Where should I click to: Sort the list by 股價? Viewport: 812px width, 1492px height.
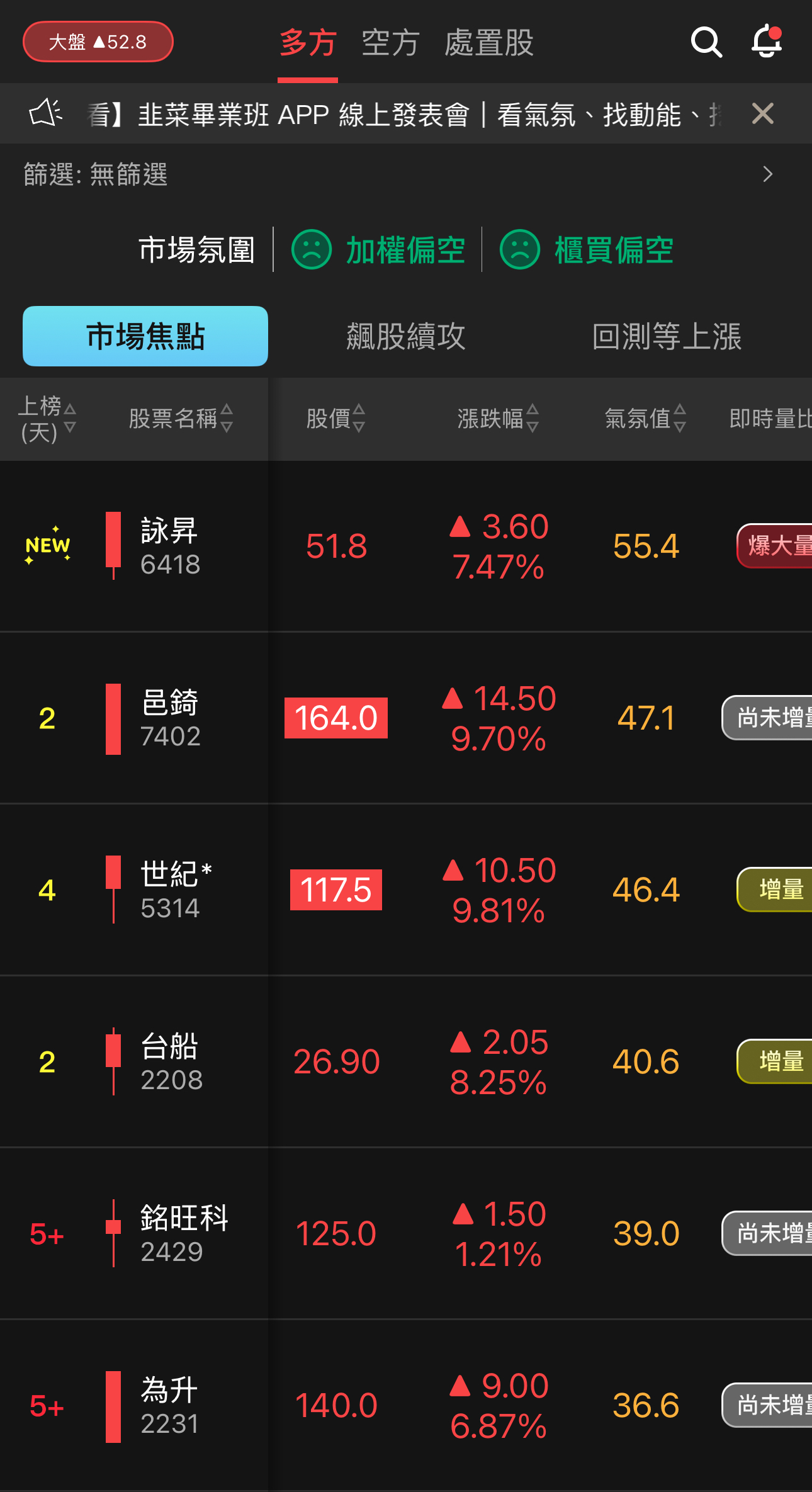pos(336,419)
